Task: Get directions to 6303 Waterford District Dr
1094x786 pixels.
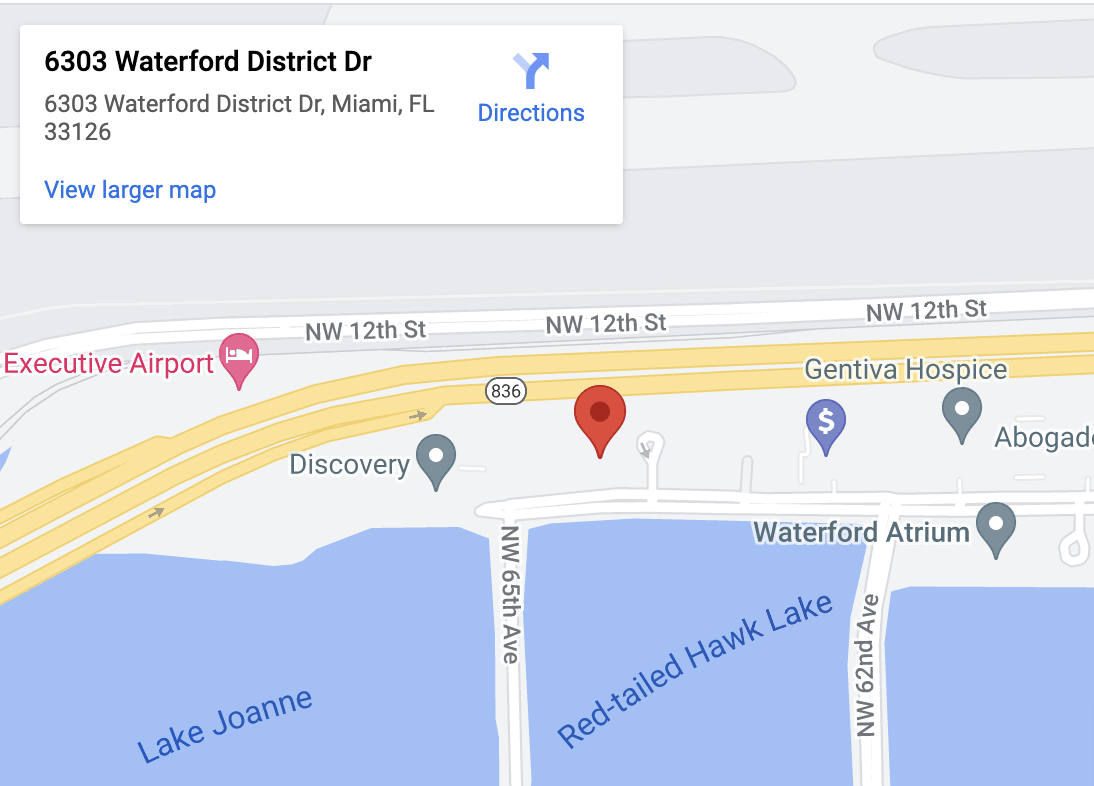Action: point(531,89)
